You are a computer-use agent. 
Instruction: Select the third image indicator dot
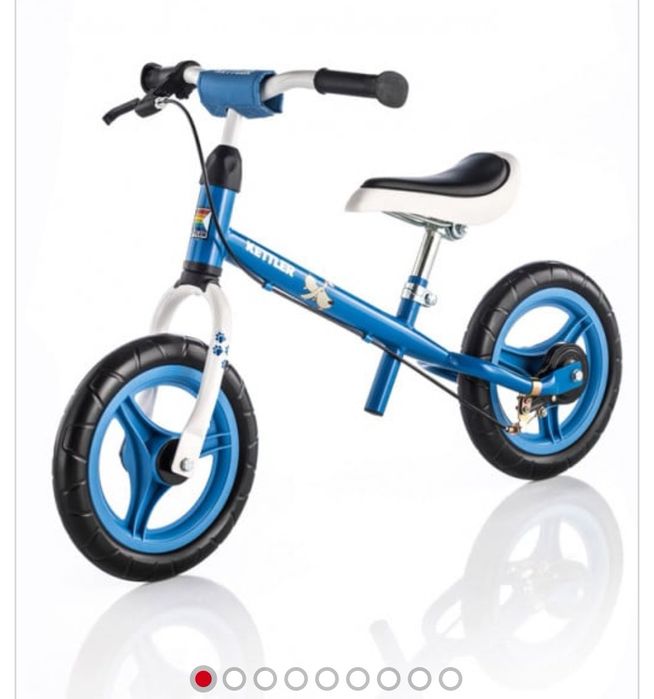265,679
